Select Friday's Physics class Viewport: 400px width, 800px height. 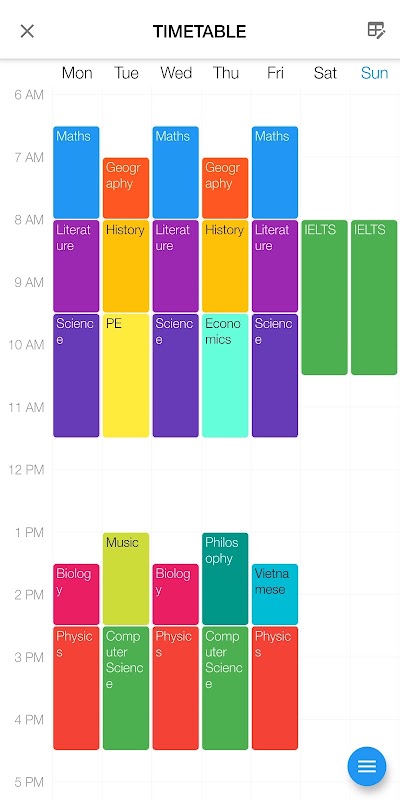pyautogui.click(x=275, y=688)
